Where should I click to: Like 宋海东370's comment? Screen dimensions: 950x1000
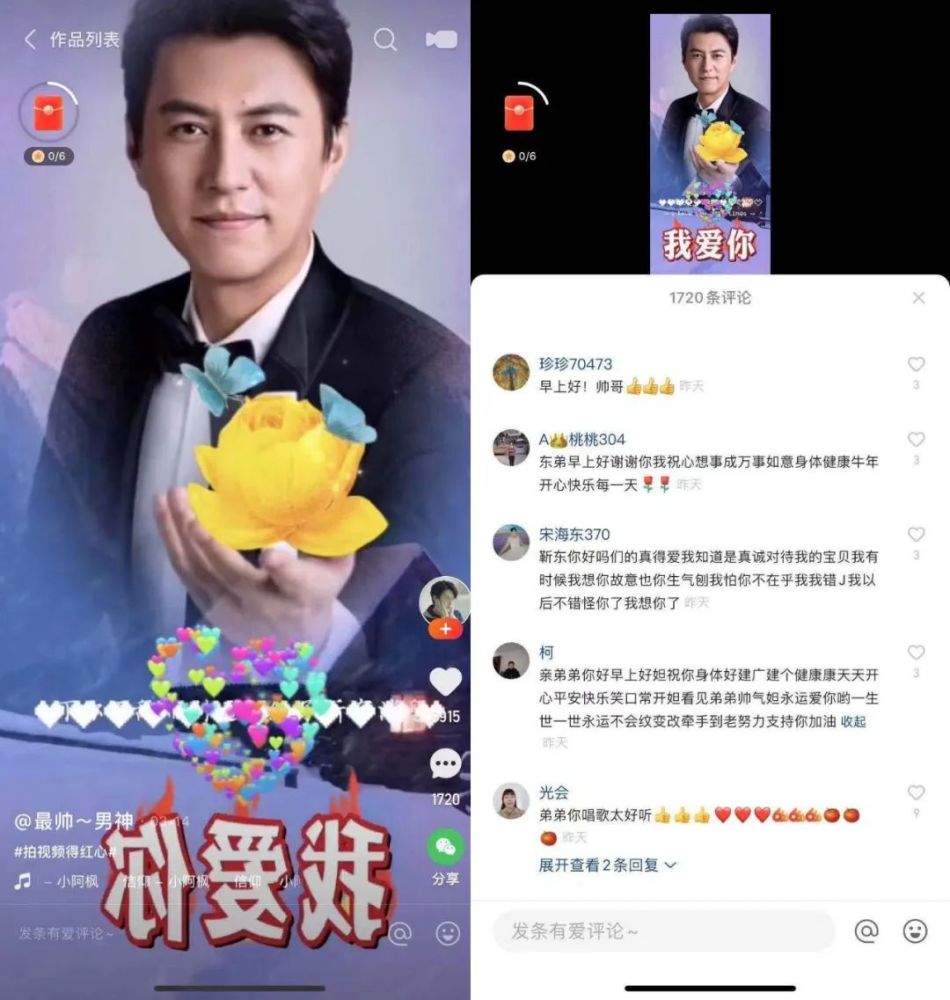916,535
